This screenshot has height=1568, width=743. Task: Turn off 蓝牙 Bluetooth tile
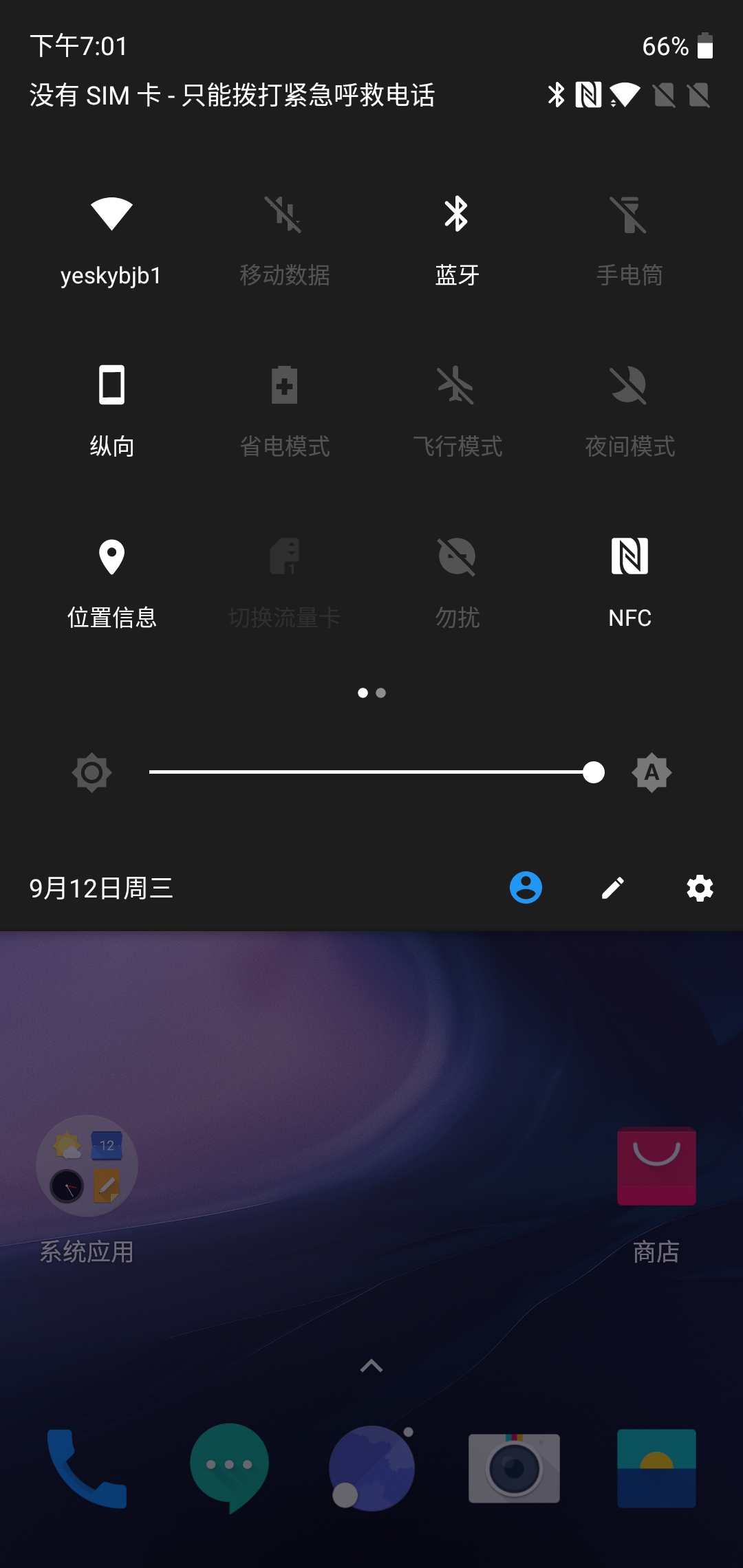457,215
